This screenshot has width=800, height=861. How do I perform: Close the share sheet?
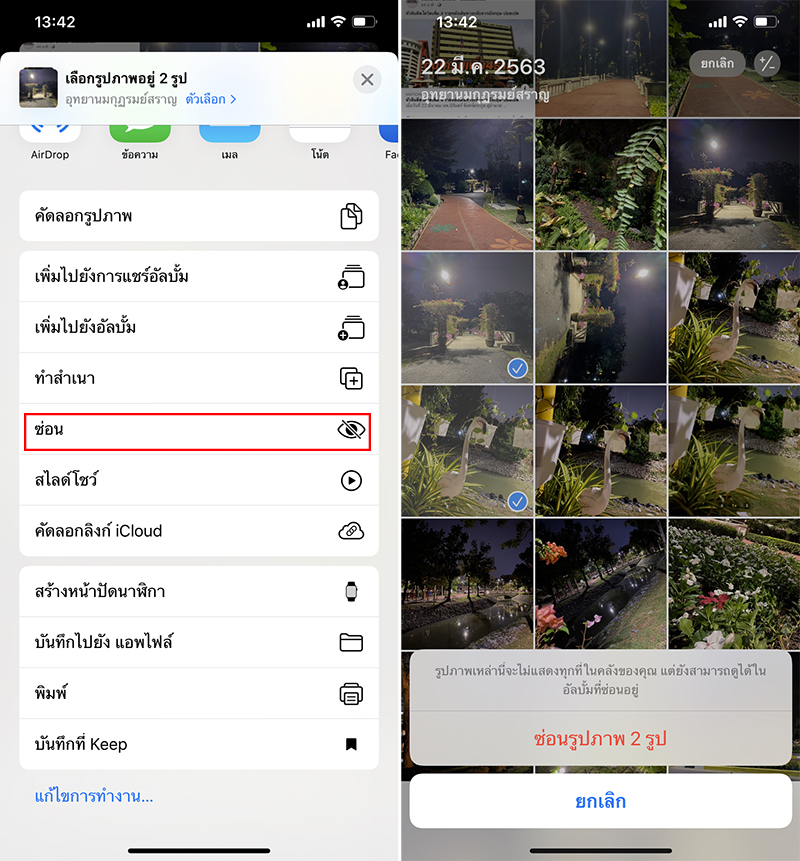(367, 80)
